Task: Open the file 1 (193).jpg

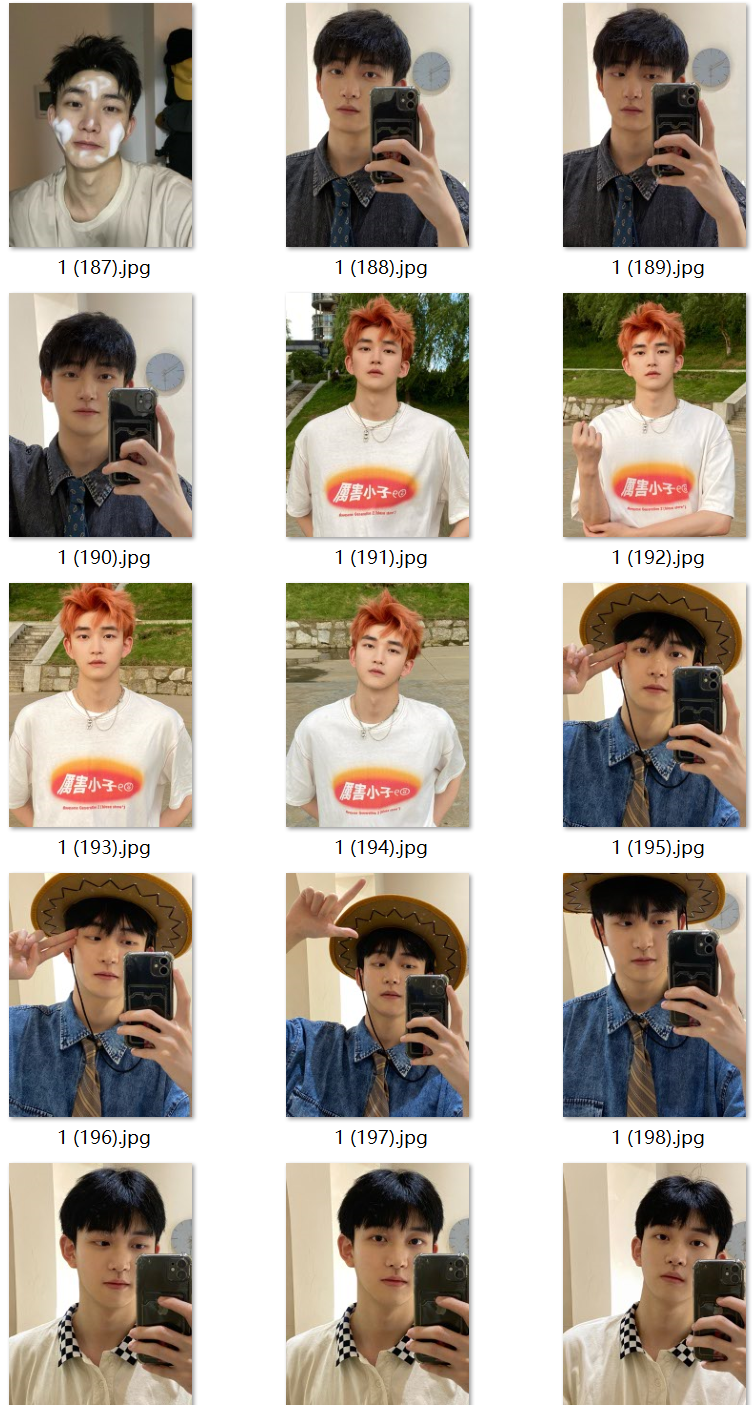Action: coord(100,705)
